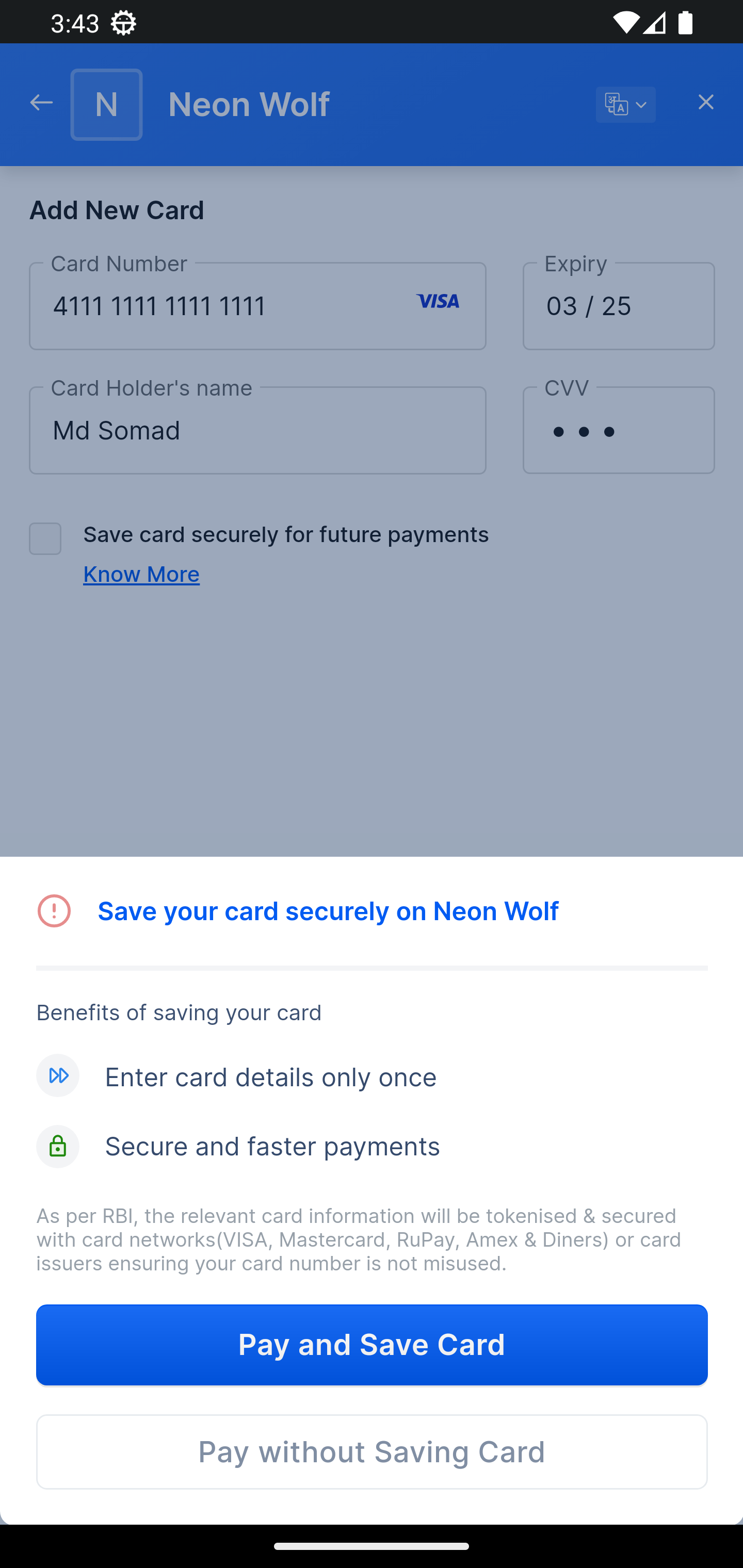Go back using the header arrow

click(41, 103)
